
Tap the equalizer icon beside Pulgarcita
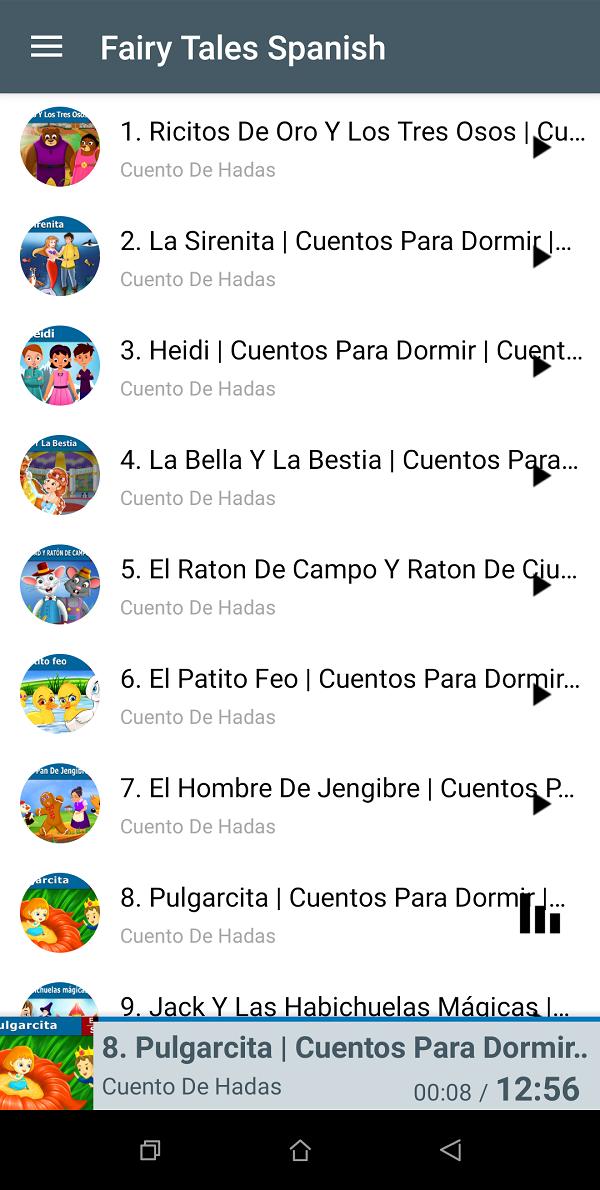coord(540,914)
